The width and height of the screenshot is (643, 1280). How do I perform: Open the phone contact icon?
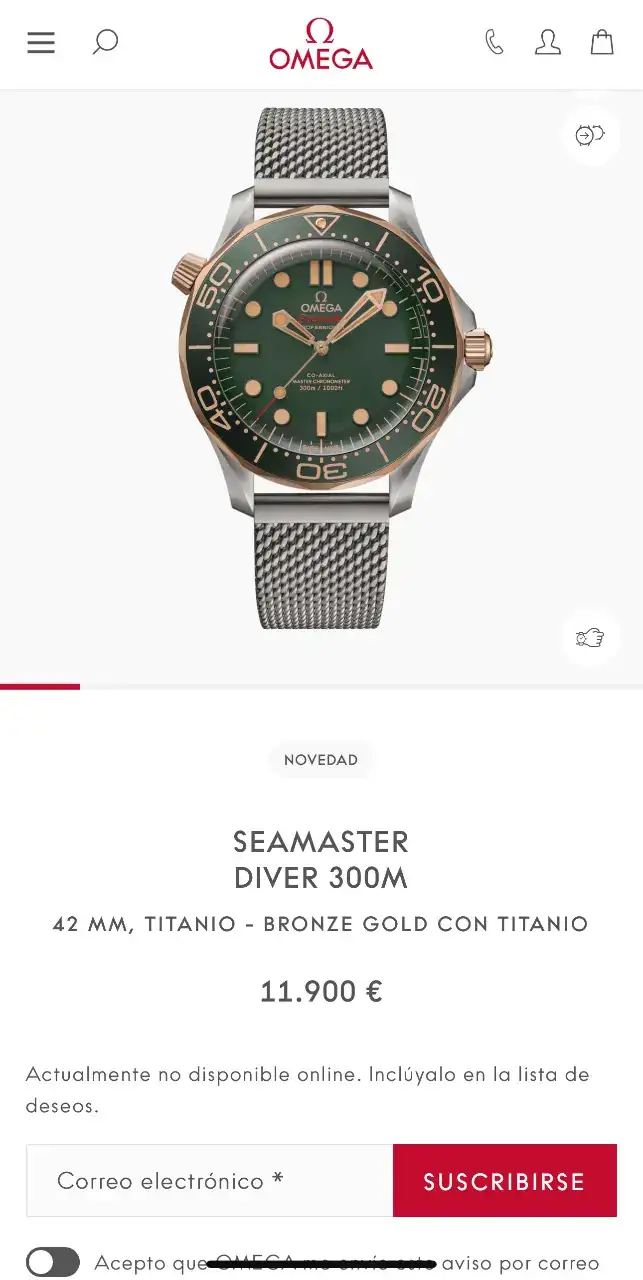pyautogui.click(x=494, y=42)
